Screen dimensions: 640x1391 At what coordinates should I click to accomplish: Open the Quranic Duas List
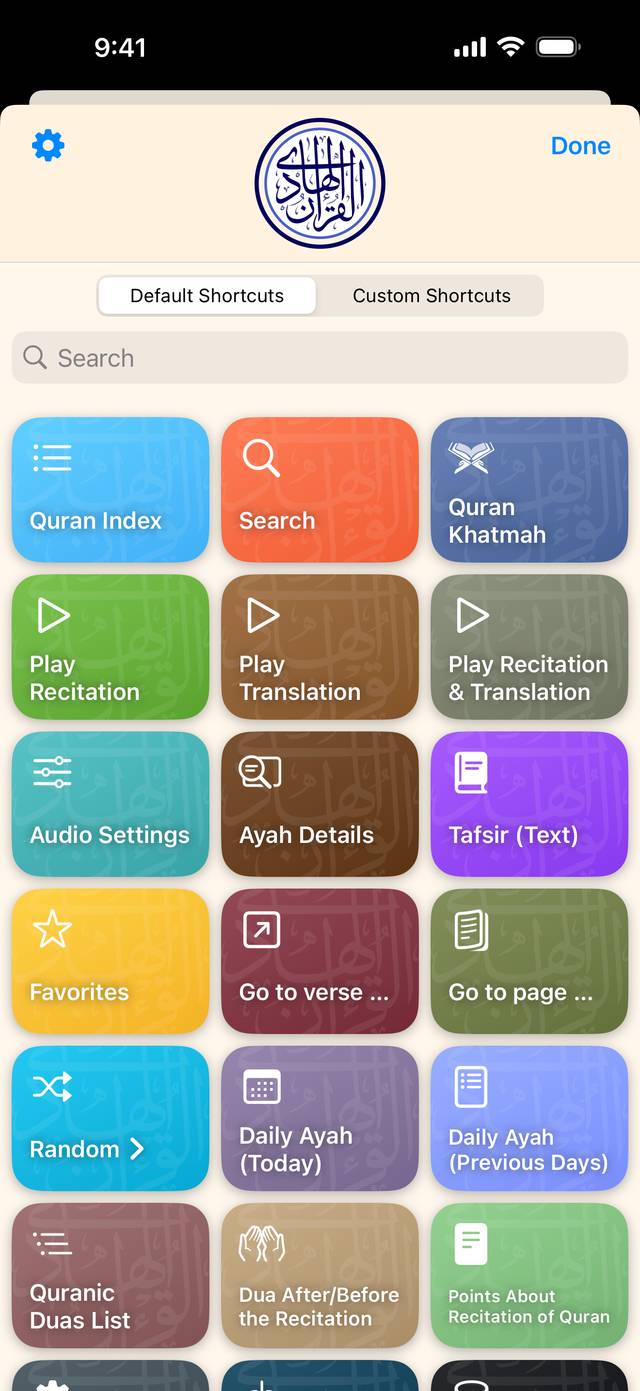(110, 1275)
